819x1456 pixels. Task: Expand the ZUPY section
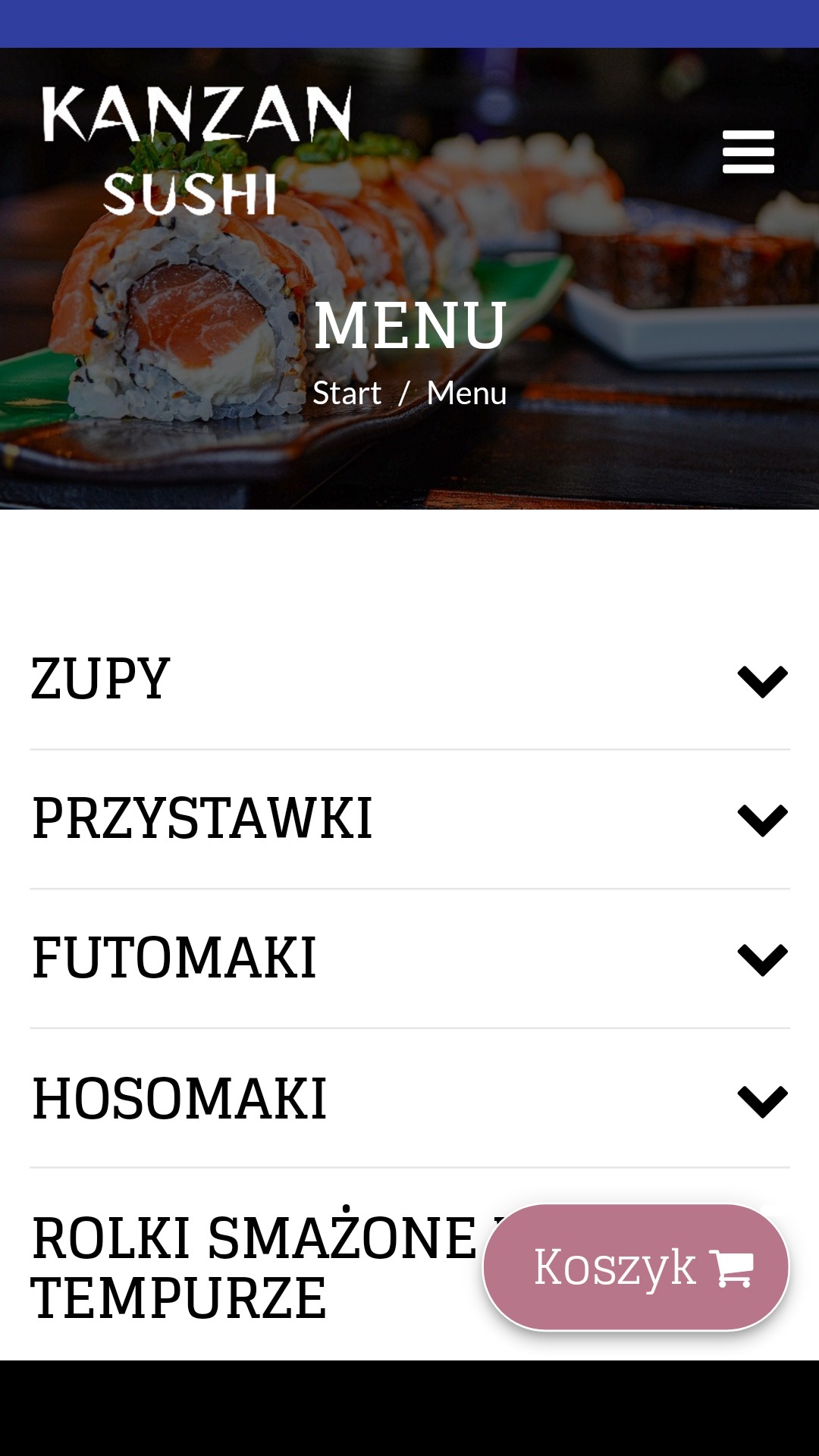(409, 679)
